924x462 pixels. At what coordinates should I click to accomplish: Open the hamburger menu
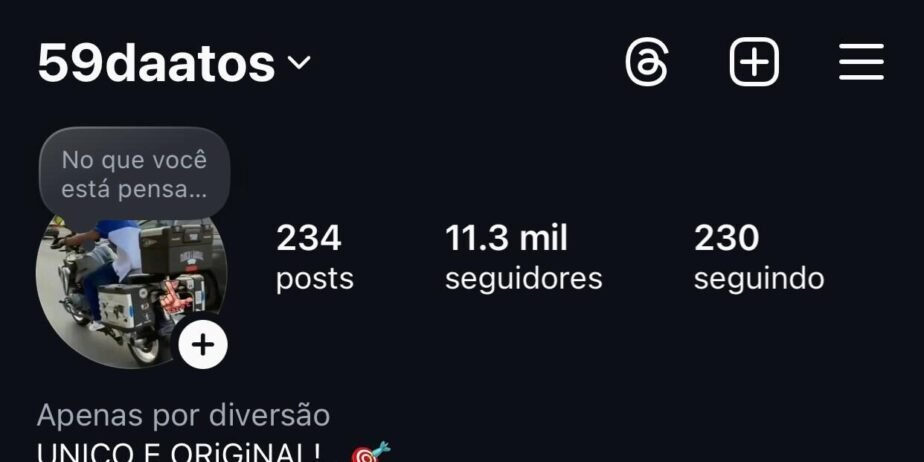861,64
